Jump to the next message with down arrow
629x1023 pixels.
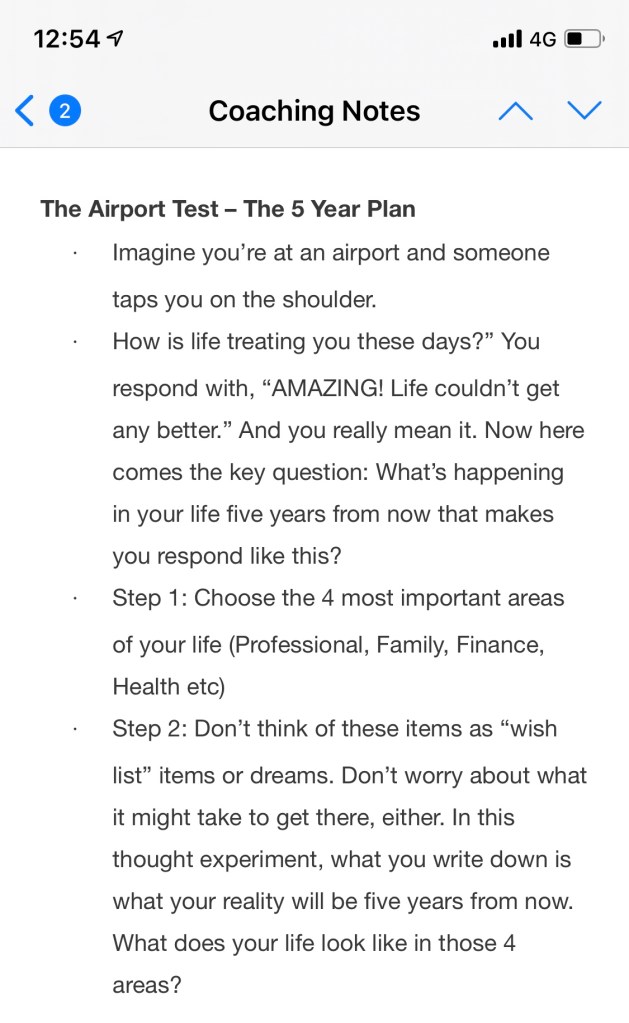coord(584,110)
